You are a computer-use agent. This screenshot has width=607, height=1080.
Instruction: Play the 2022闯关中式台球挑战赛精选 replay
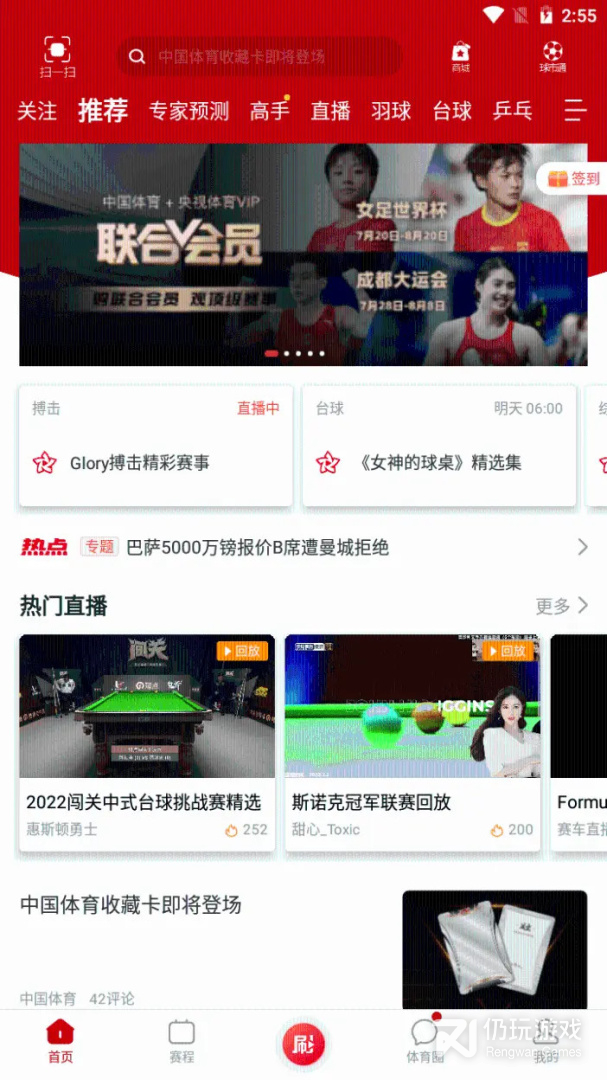point(147,742)
